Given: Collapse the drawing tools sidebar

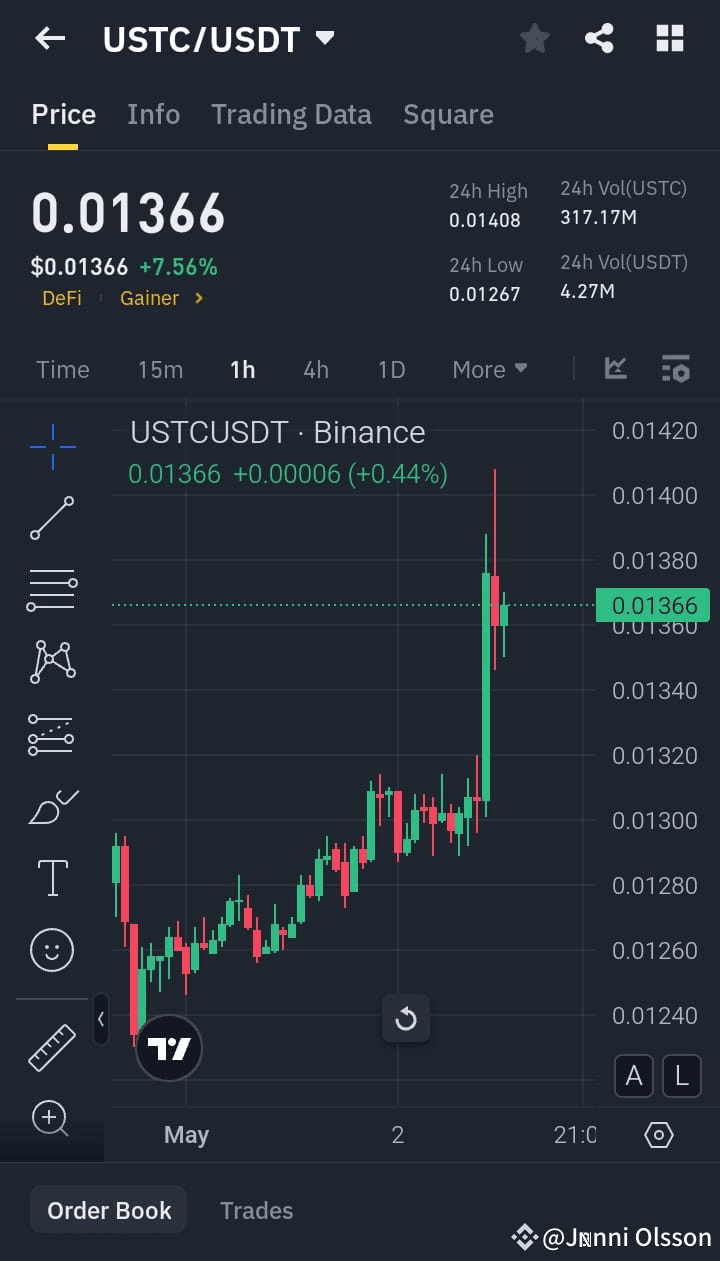Looking at the screenshot, I should tap(101, 1019).
